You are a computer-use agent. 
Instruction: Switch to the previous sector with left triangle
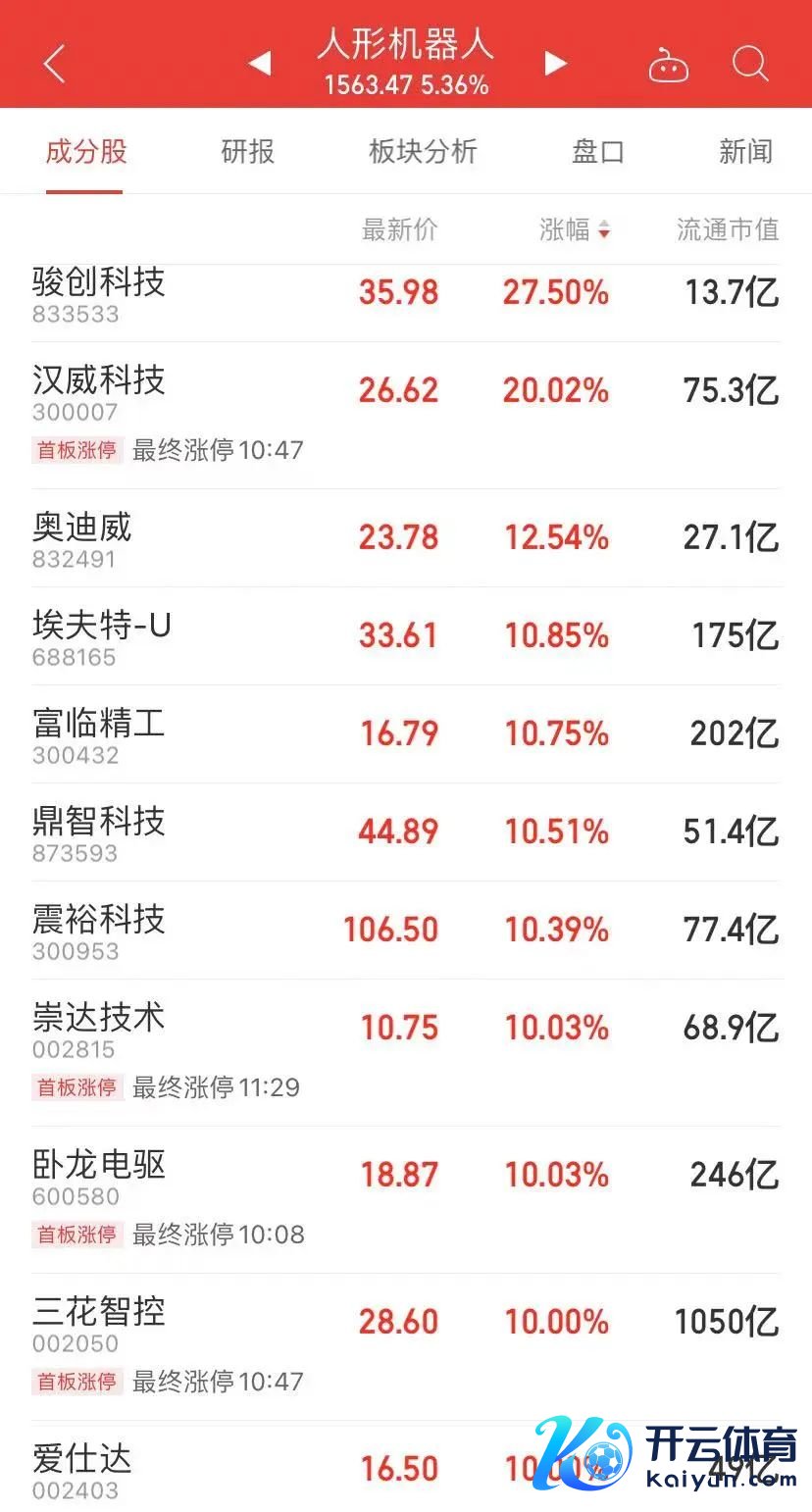(260, 64)
